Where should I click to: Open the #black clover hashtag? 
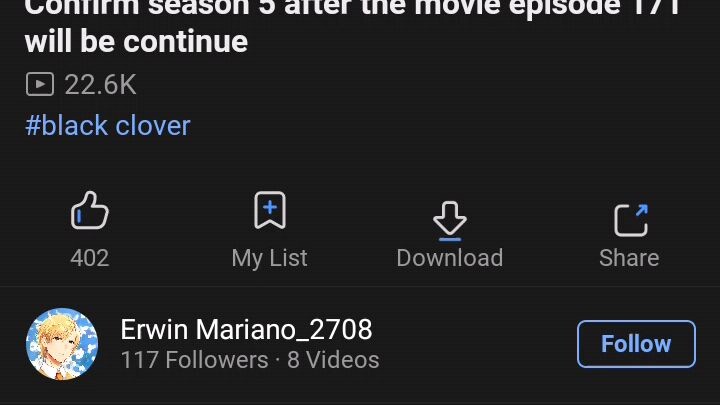(107, 126)
